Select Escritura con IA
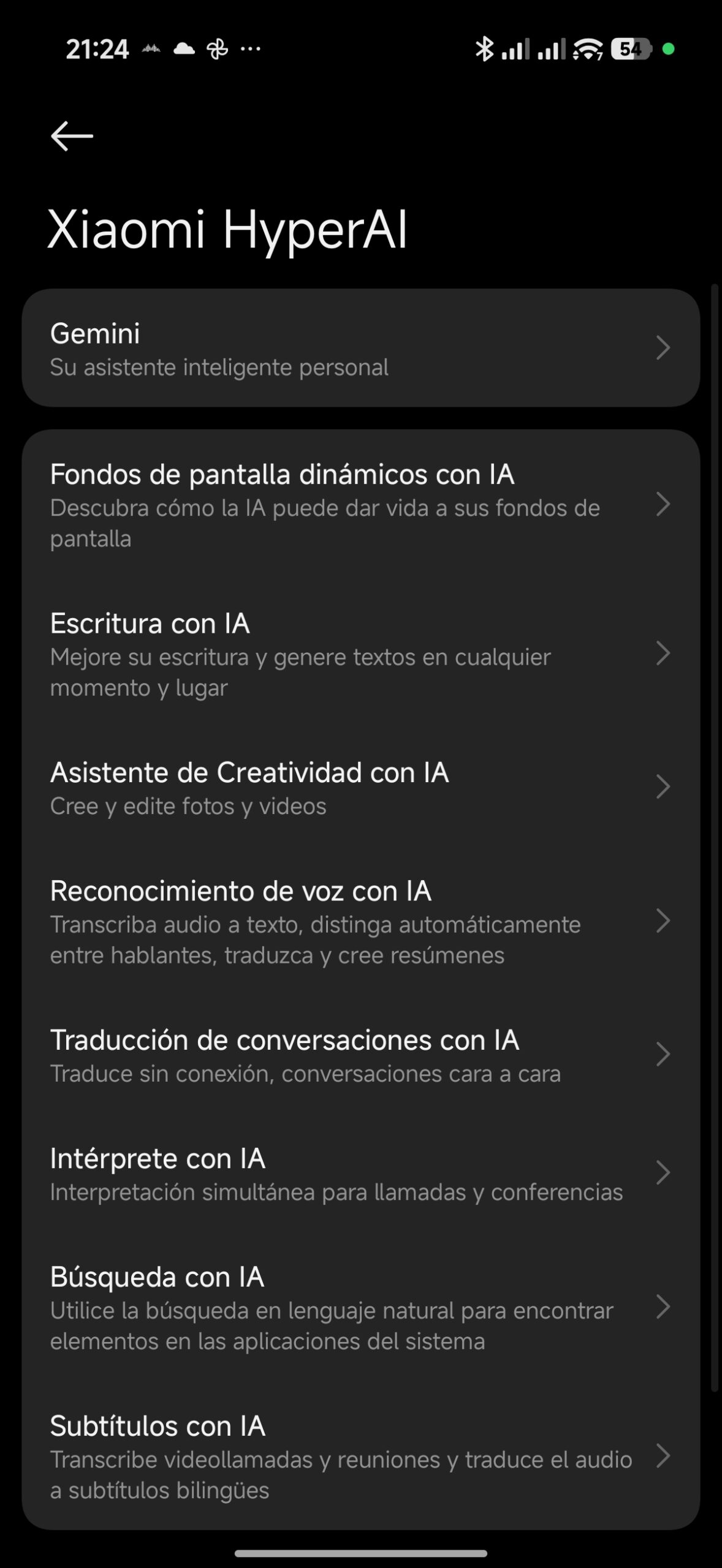Image resolution: width=722 pixels, height=1568 pixels. click(360, 654)
